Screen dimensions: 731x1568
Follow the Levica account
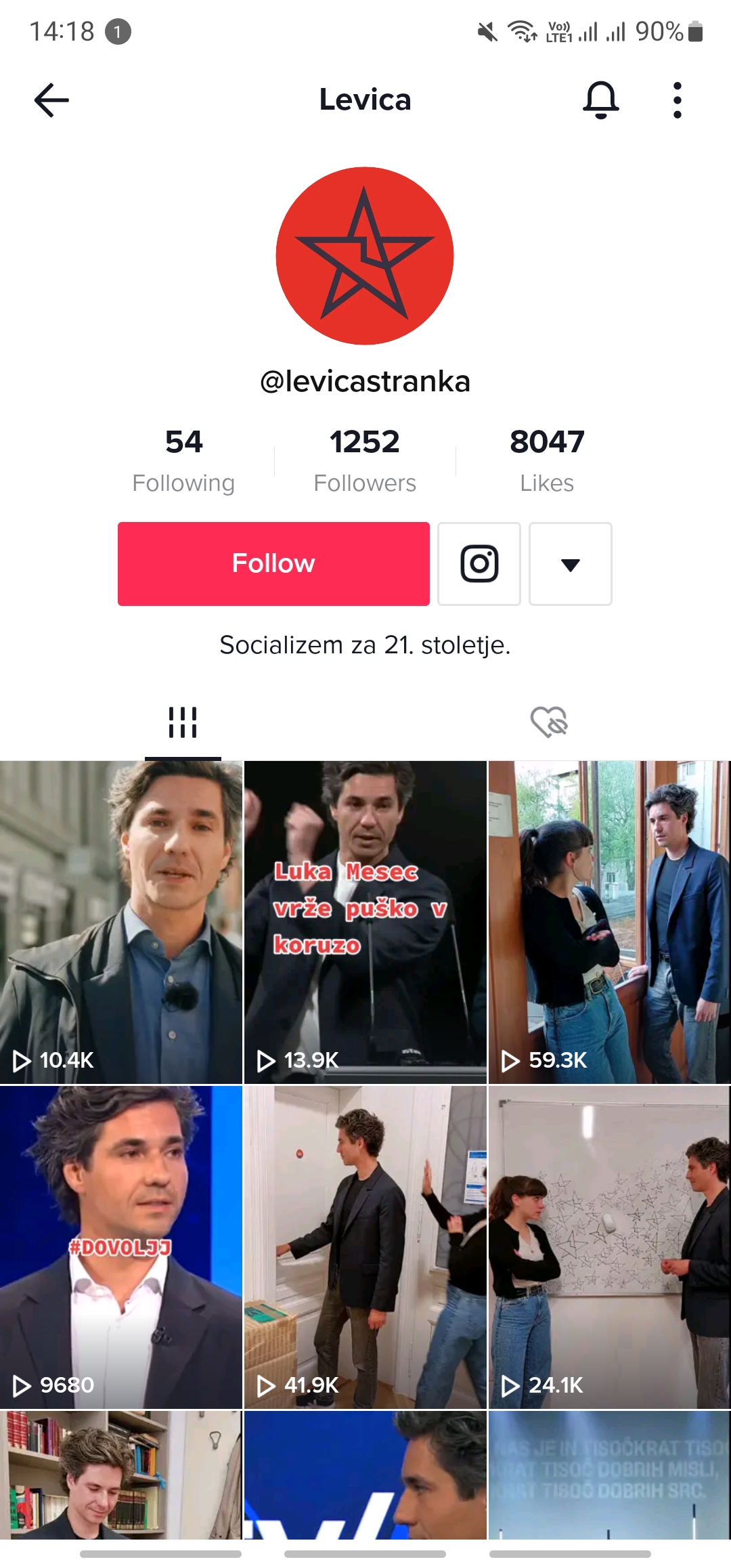(x=273, y=563)
